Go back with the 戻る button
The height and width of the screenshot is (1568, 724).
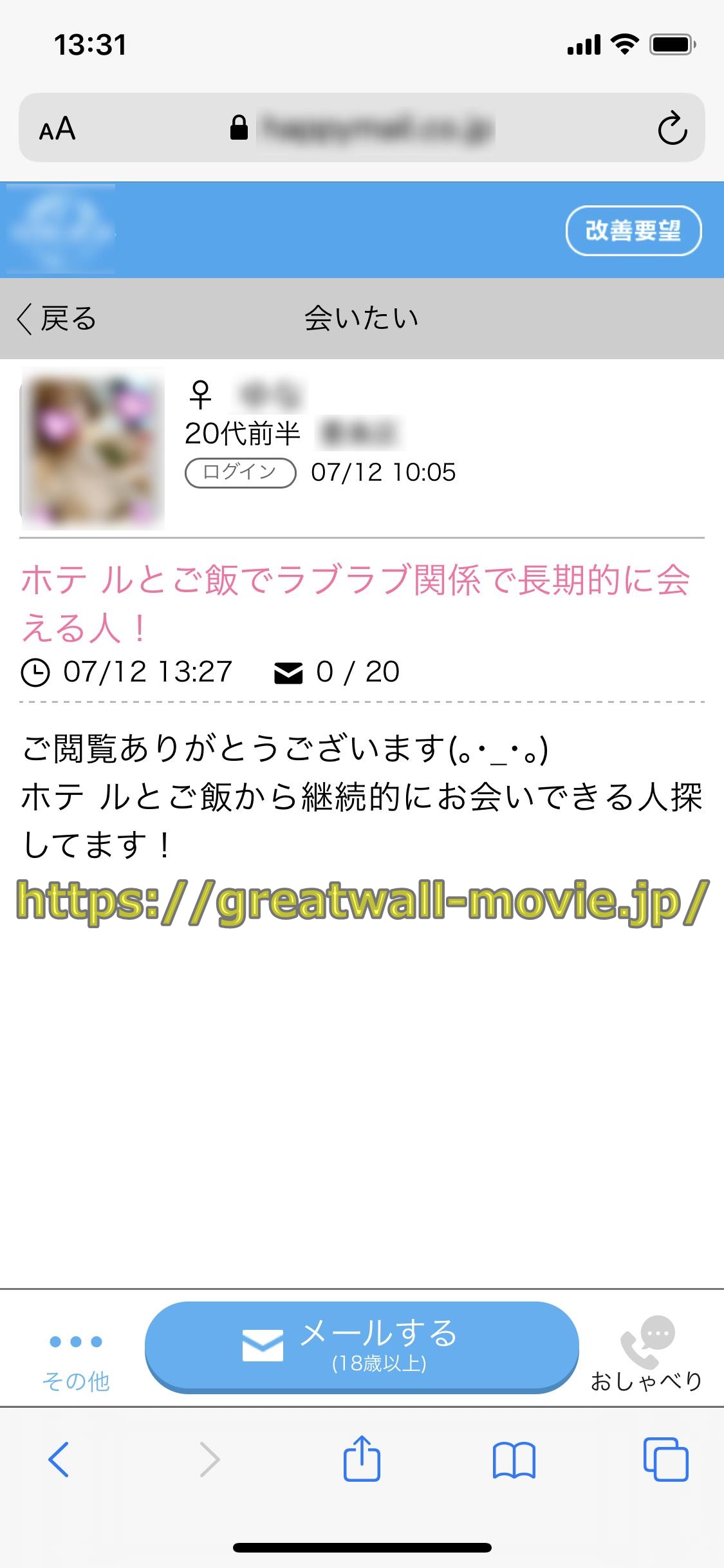tap(57, 319)
